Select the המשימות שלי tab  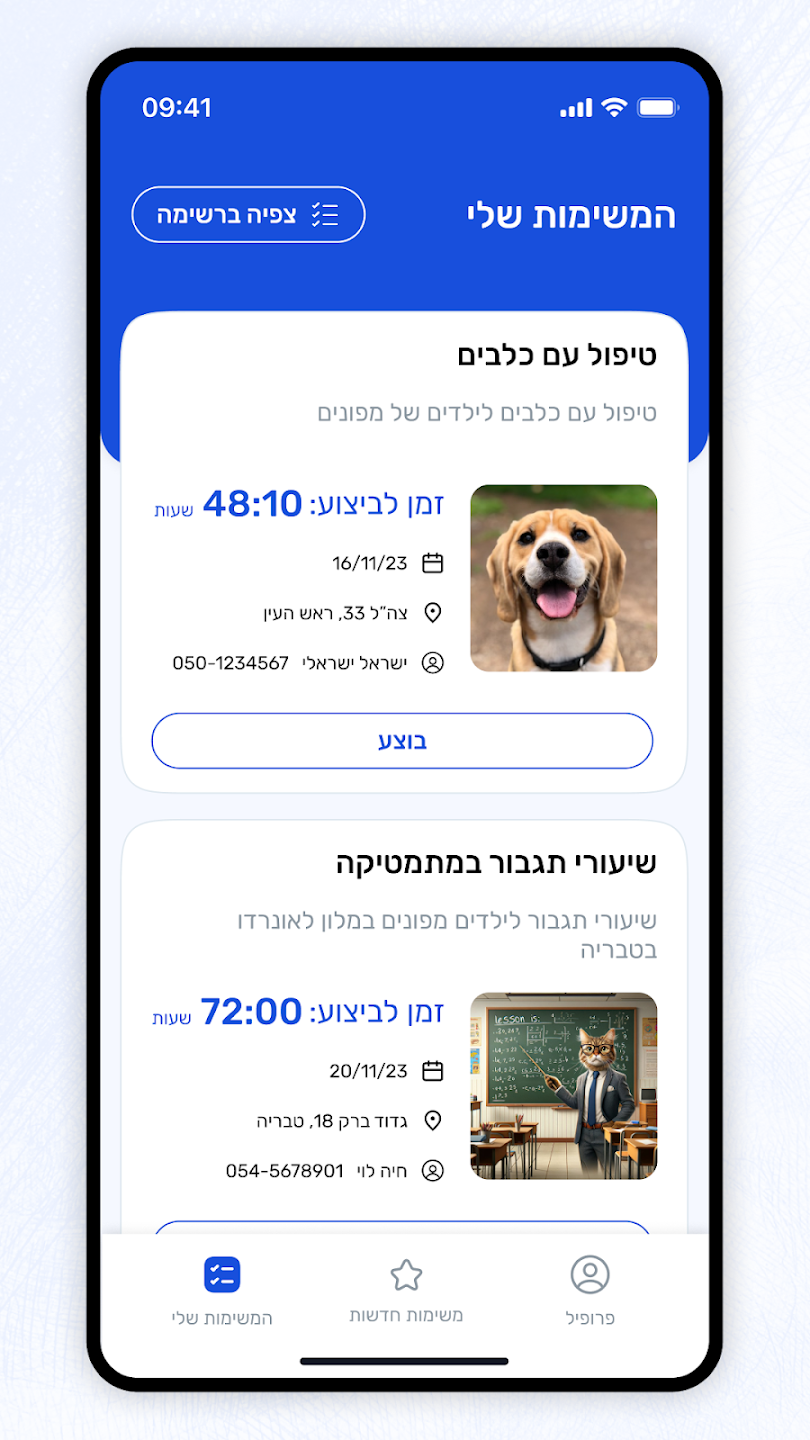click(x=222, y=1290)
